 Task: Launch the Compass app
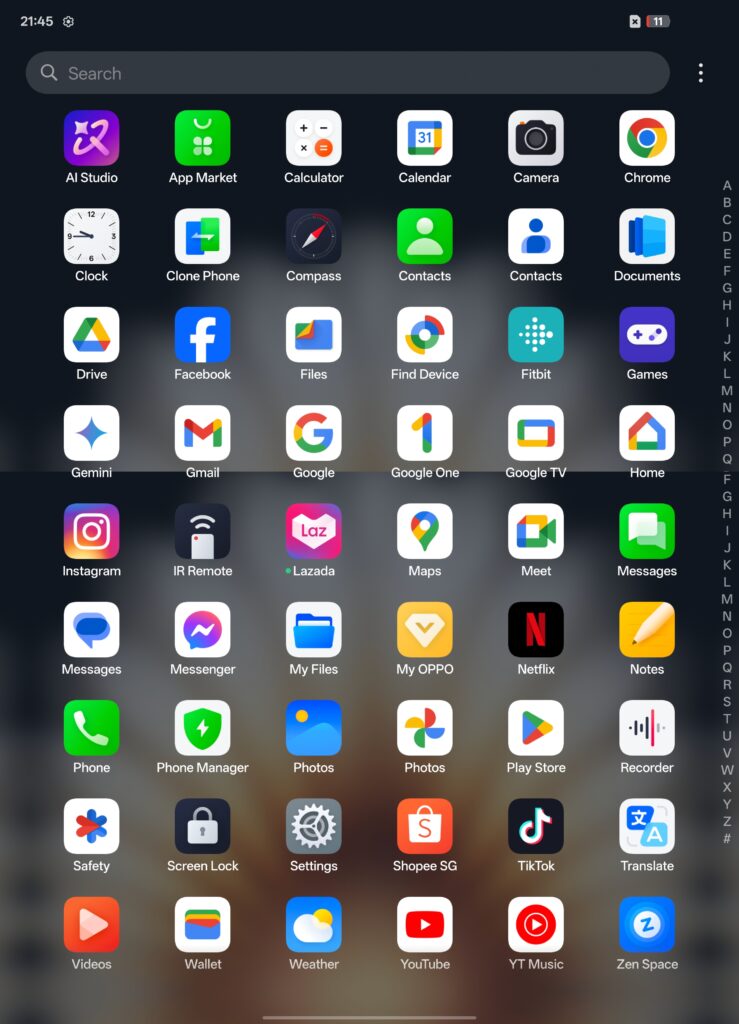(313, 236)
